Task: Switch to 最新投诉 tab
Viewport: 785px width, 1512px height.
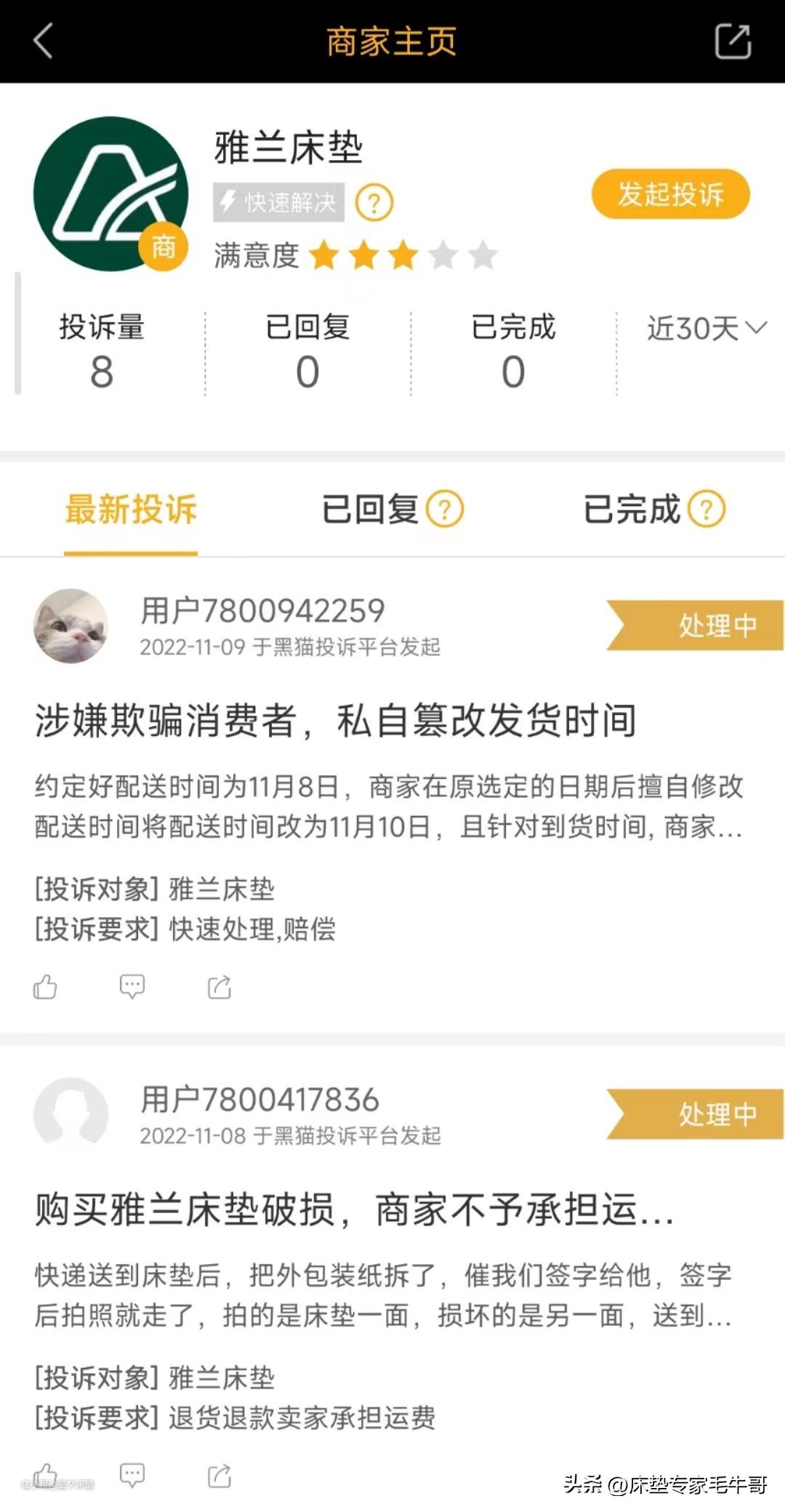Action: (x=131, y=509)
